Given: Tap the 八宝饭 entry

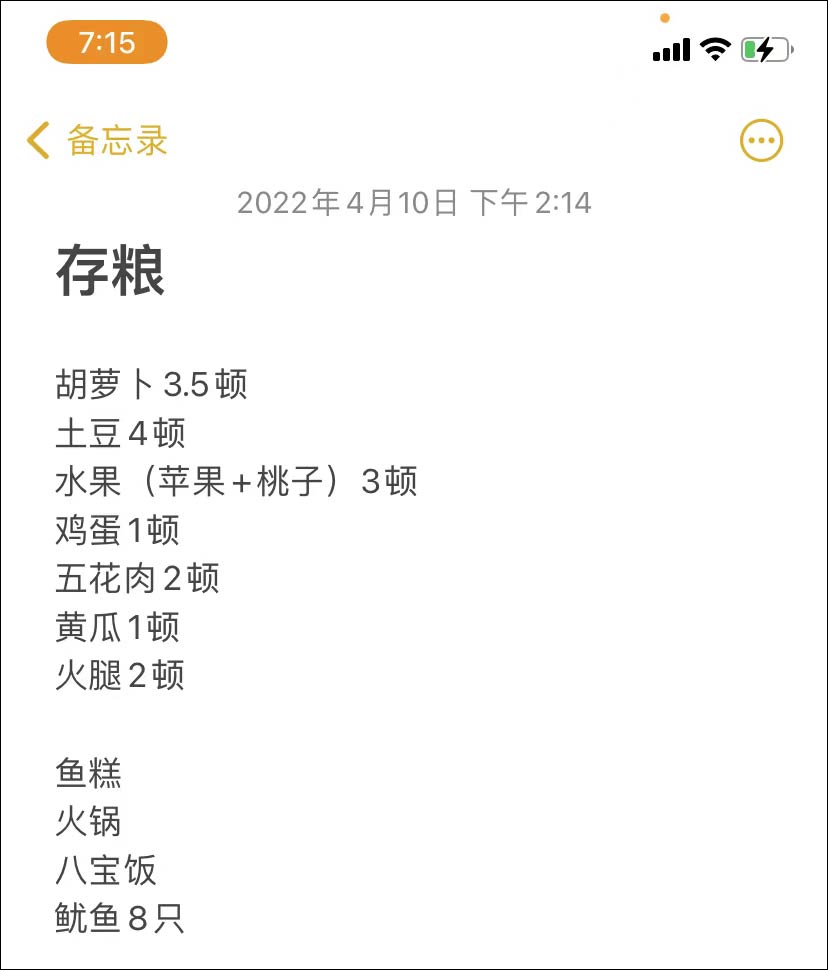Looking at the screenshot, I should 104,870.
